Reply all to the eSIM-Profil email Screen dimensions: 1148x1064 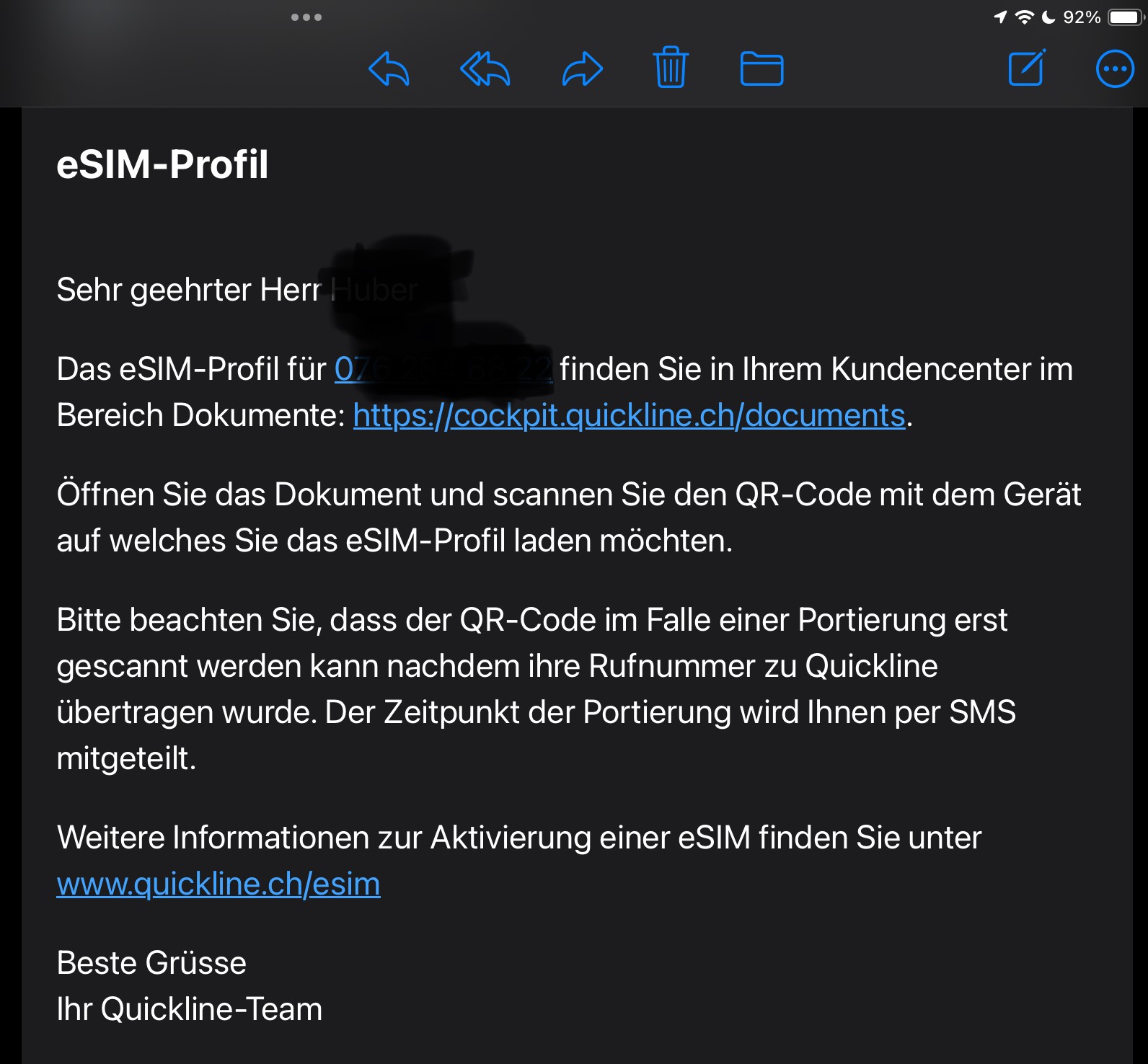coord(485,69)
